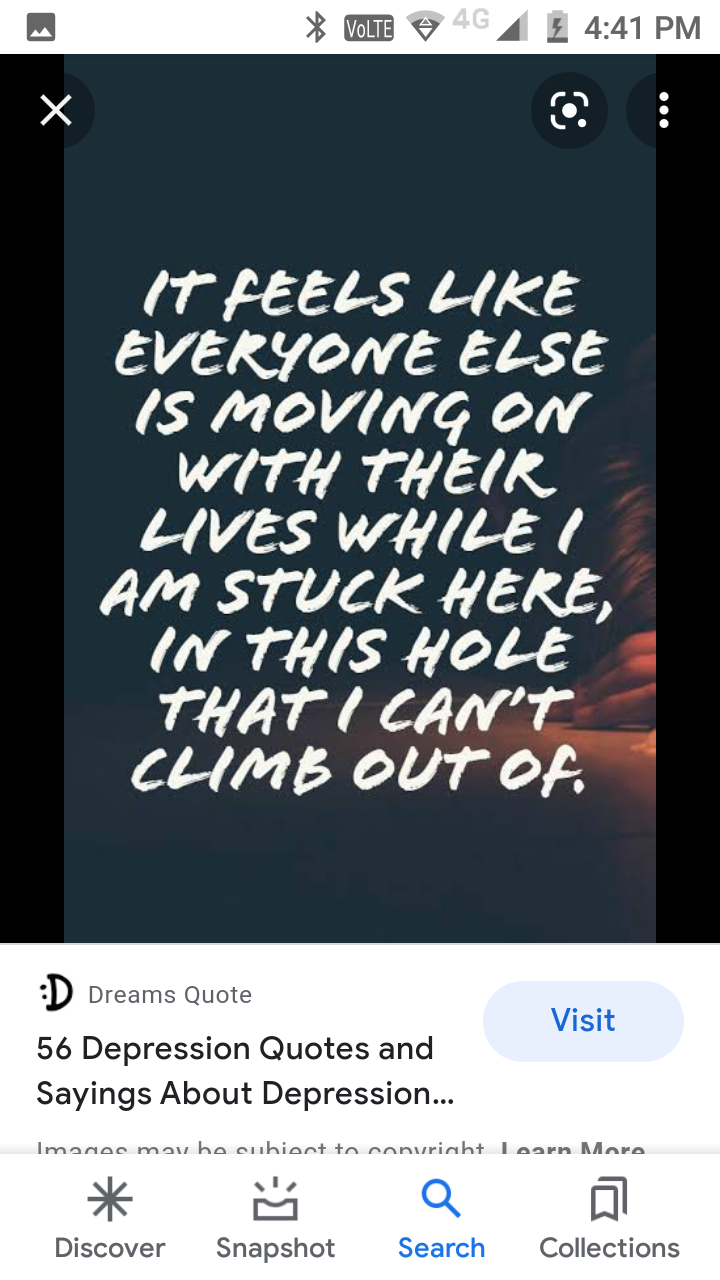
Task: Open the 56 Depression Quotes result title
Action: [x=245, y=1071]
